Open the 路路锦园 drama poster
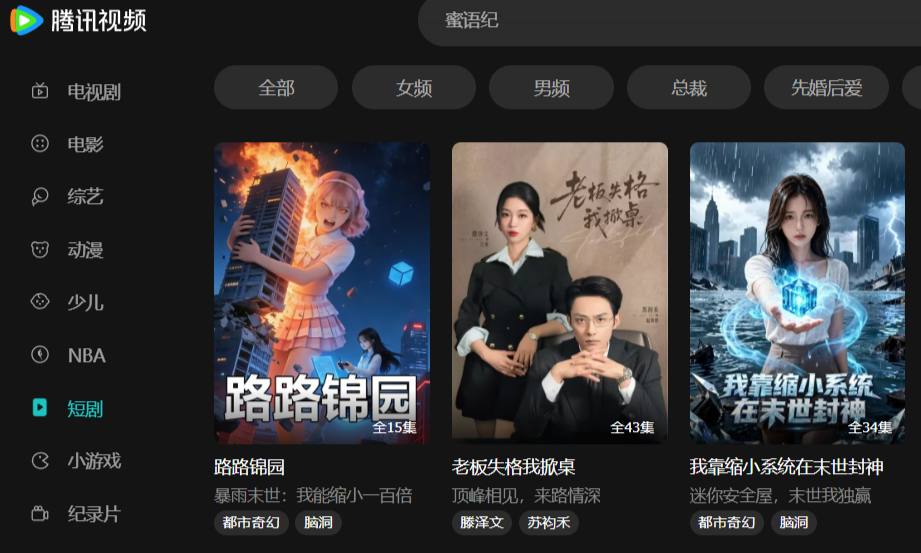Image resolution: width=921 pixels, height=553 pixels. 322,293
